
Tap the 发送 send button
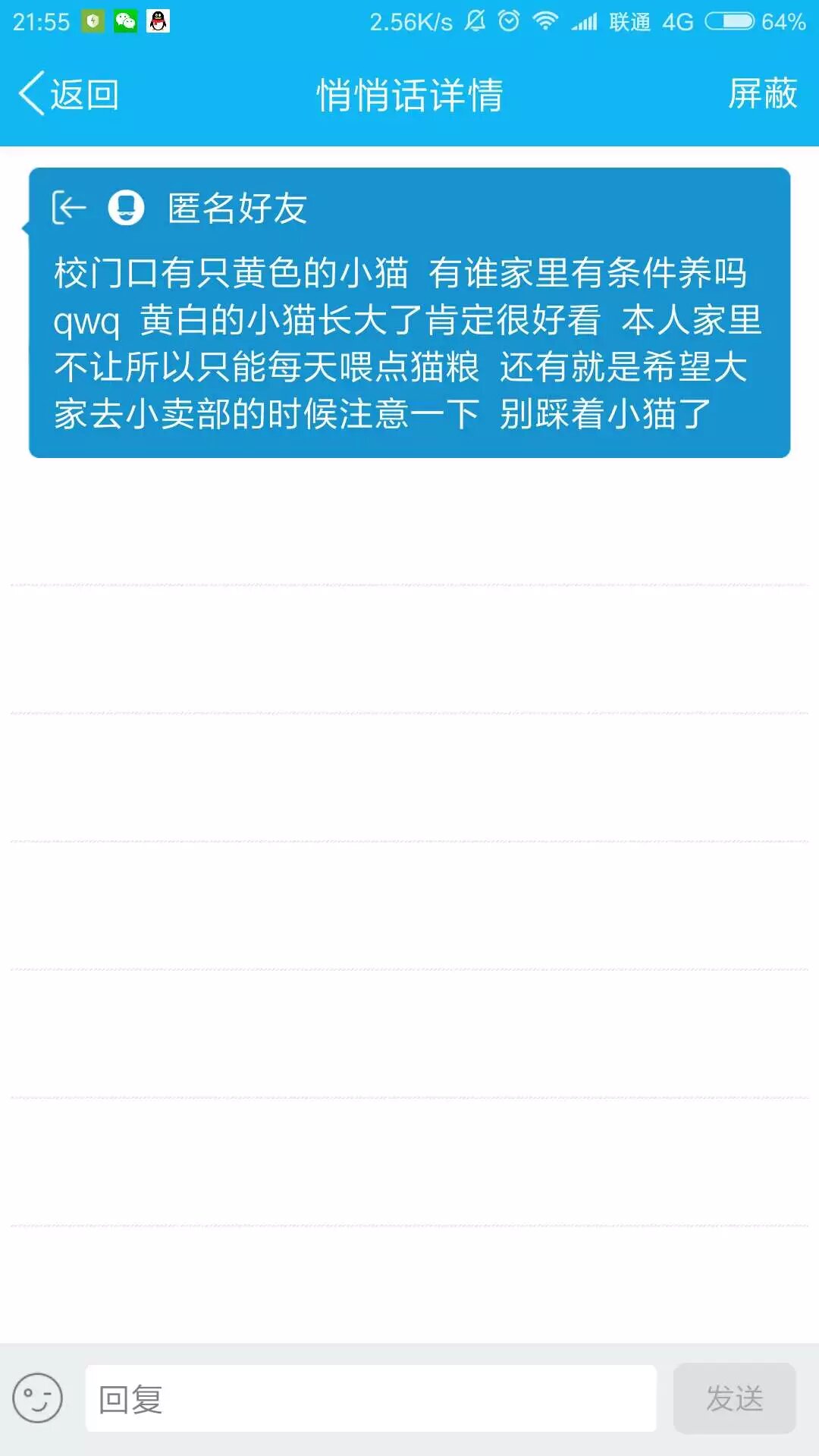[x=734, y=1398]
